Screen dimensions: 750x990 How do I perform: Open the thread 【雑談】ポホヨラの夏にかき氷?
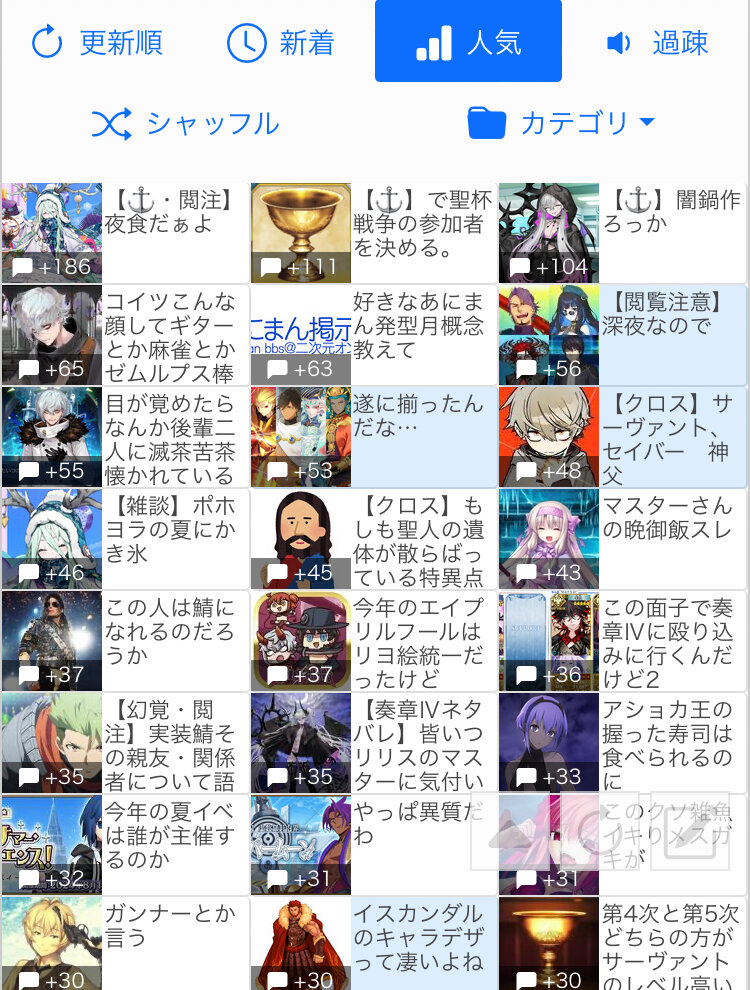pos(125,539)
